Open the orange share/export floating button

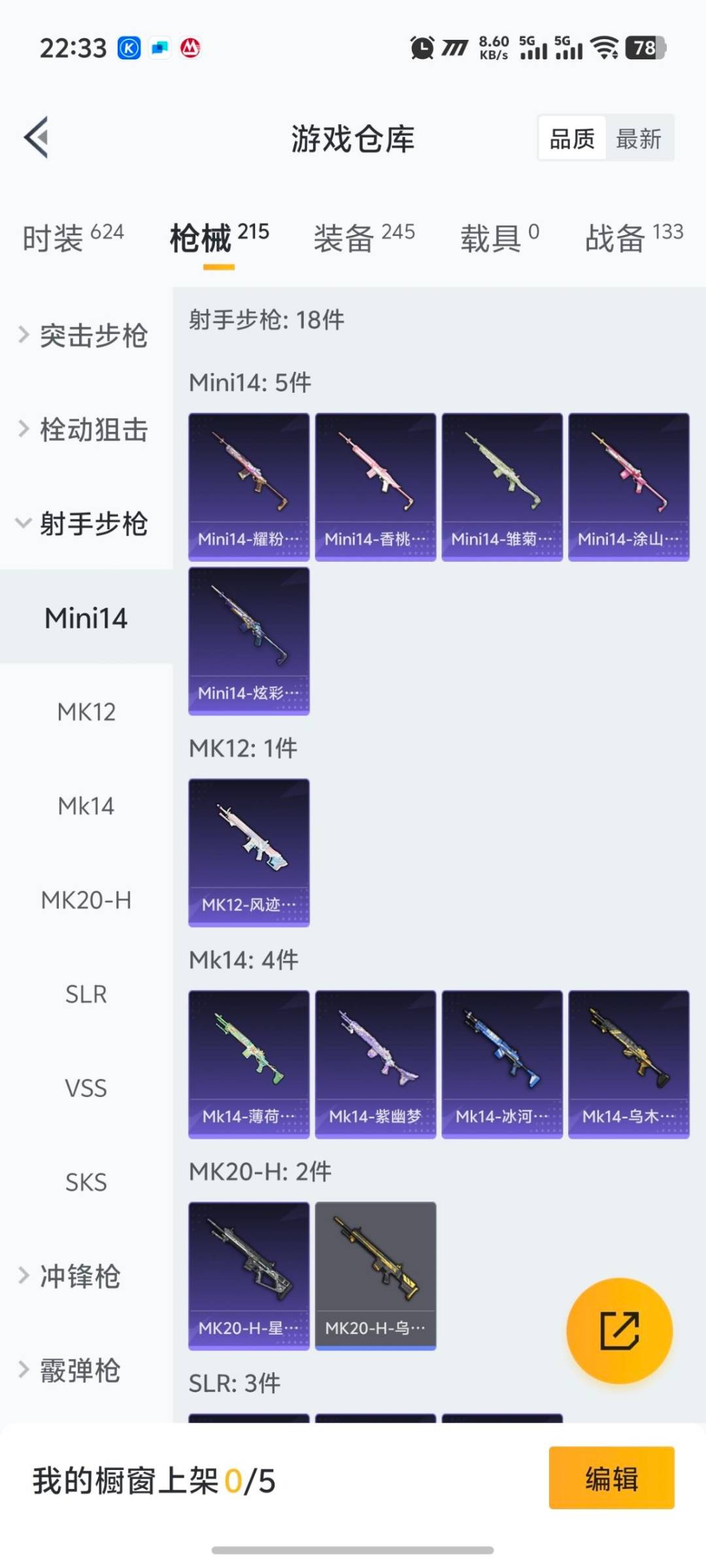point(617,1331)
